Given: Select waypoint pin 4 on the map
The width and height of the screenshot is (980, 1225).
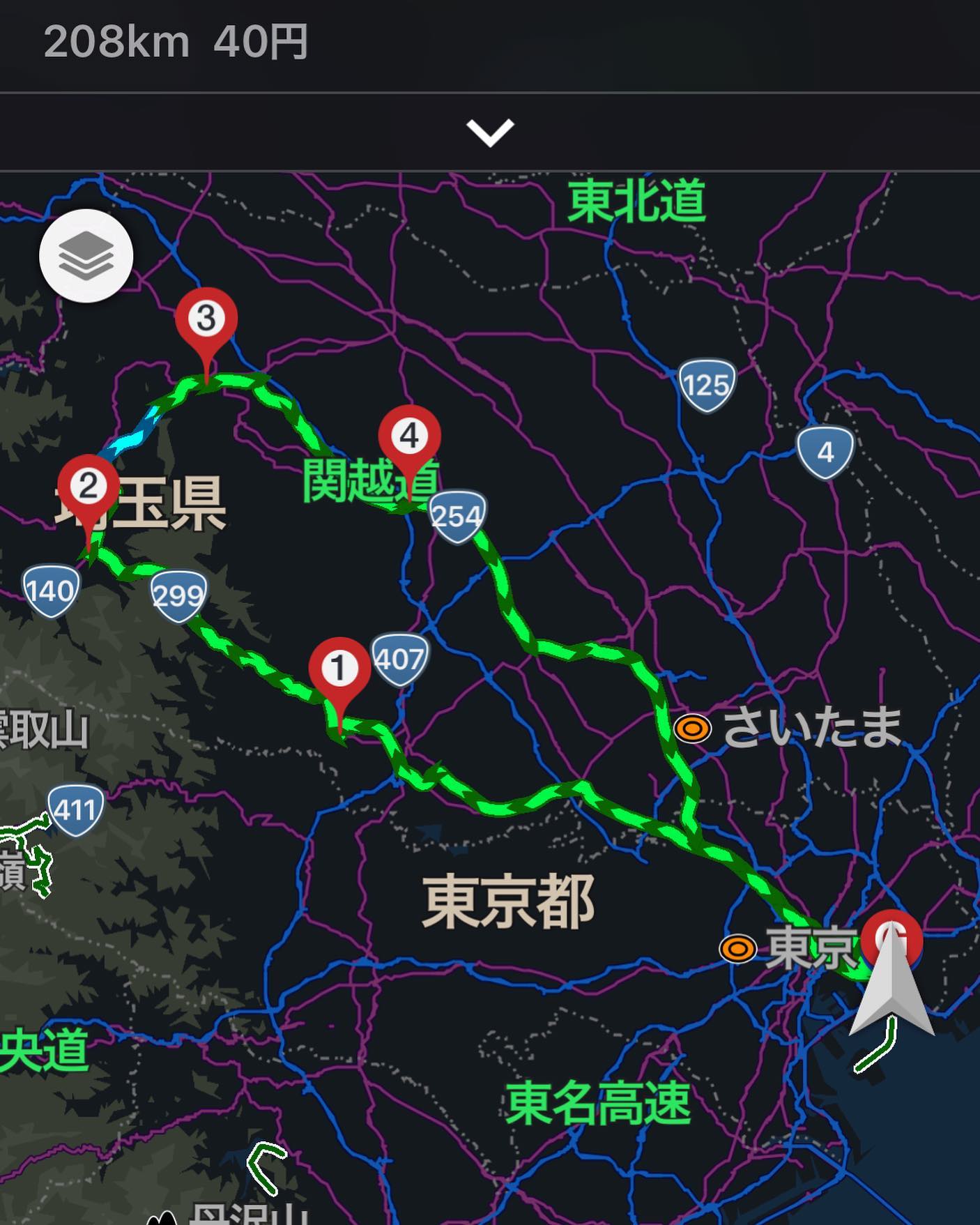Looking at the screenshot, I should click(x=409, y=436).
